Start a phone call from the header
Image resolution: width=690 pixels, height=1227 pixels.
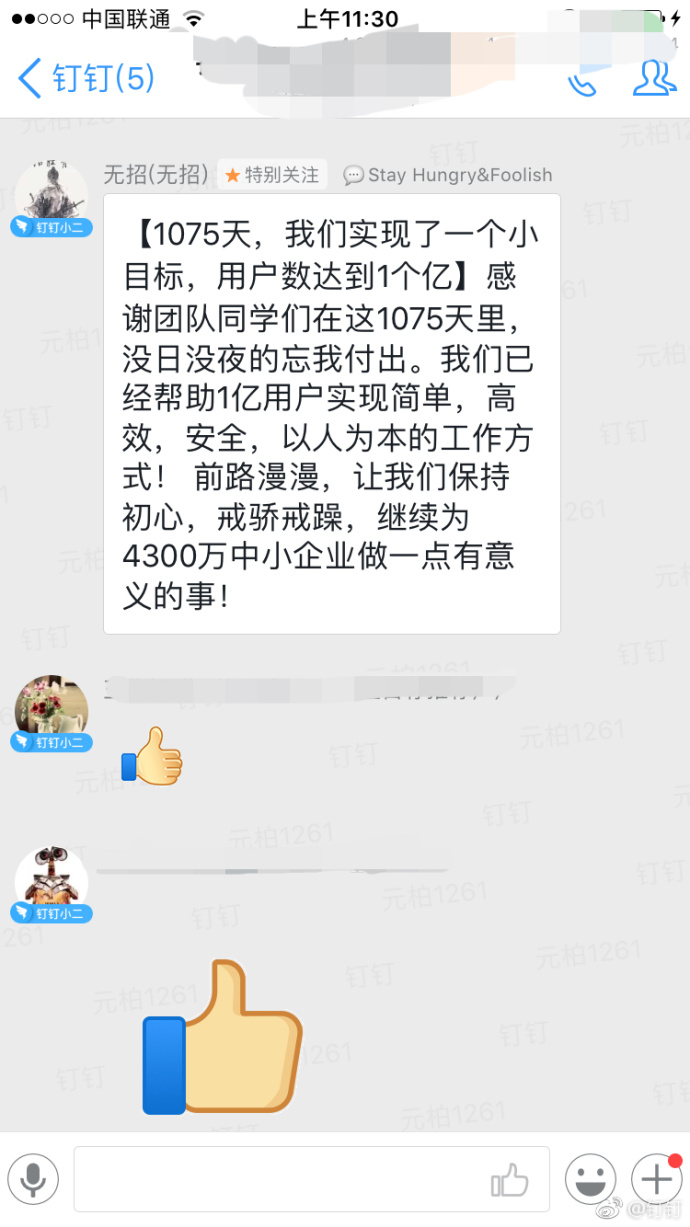point(582,82)
